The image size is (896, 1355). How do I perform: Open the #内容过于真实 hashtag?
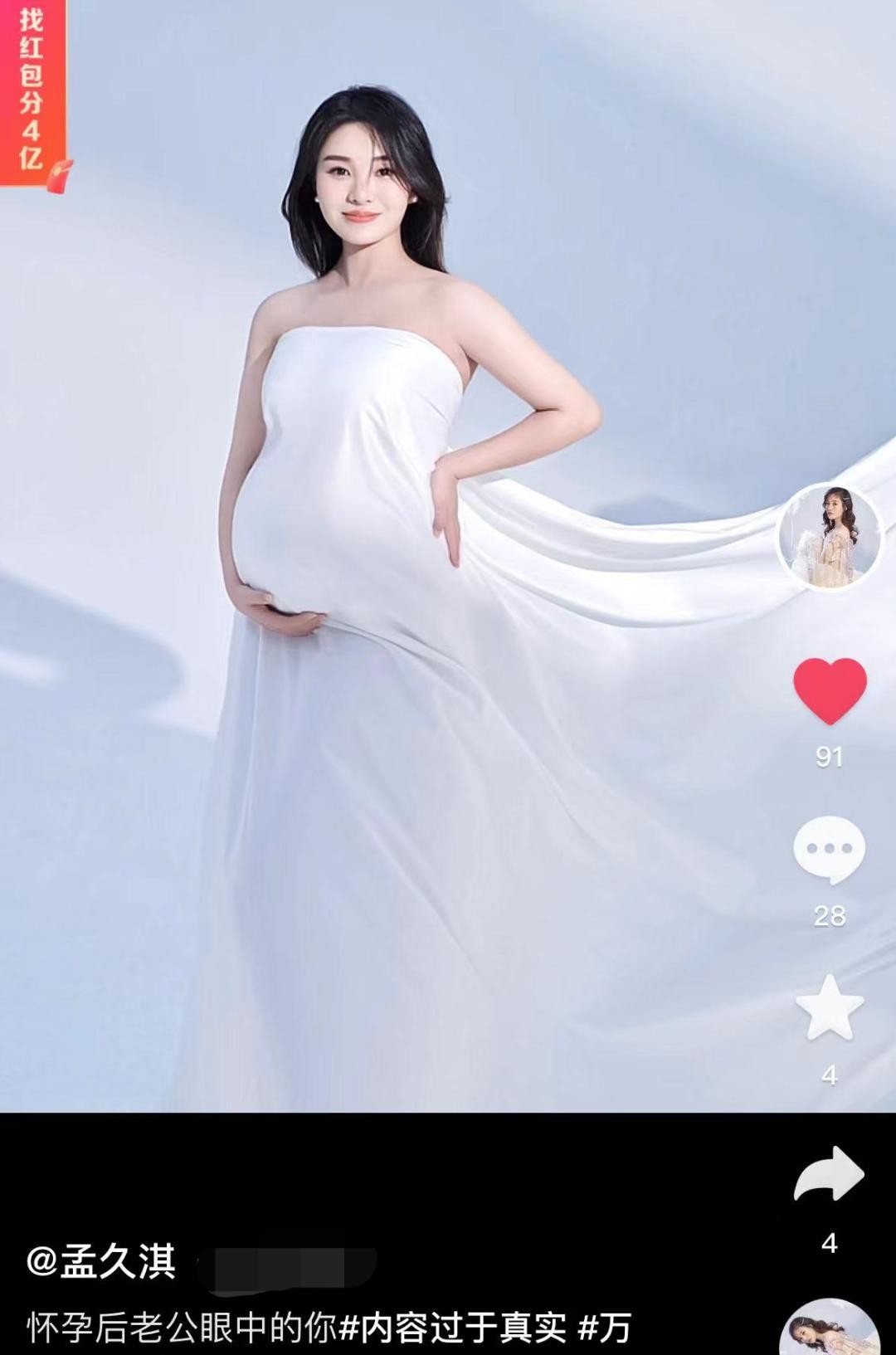[453, 1328]
